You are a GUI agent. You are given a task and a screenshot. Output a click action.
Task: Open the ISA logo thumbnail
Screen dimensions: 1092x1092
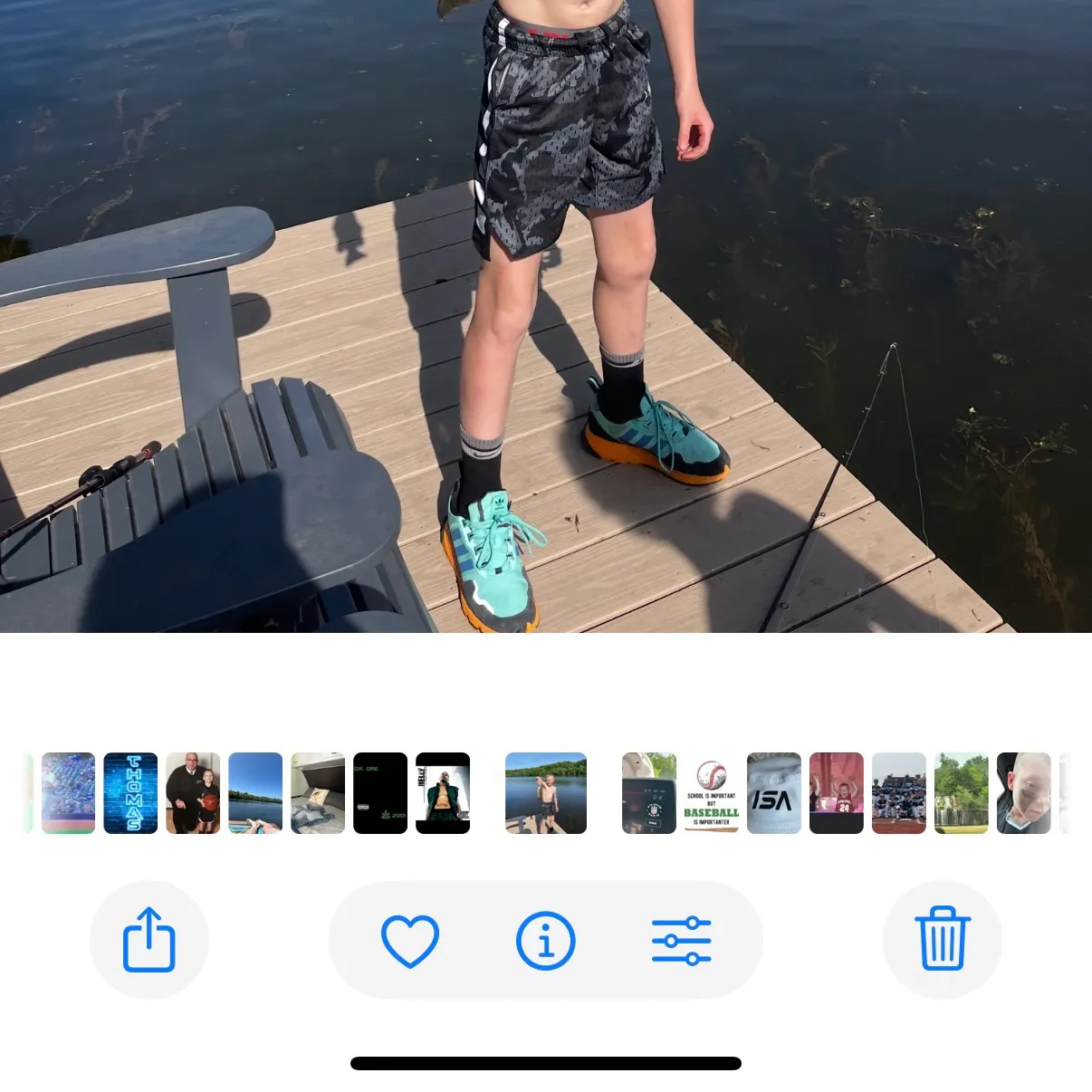point(773,793)
